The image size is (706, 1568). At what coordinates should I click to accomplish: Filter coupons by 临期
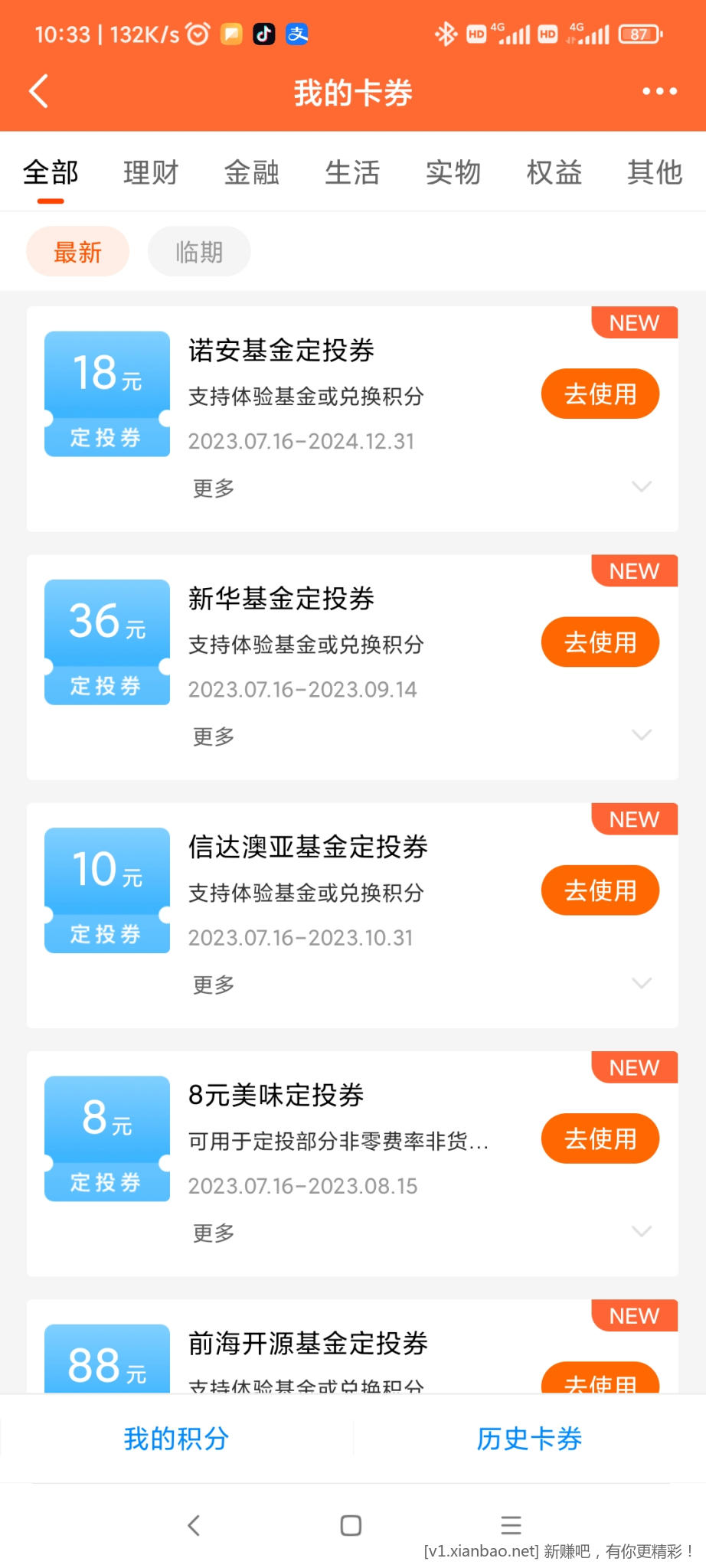coord(199,252)
